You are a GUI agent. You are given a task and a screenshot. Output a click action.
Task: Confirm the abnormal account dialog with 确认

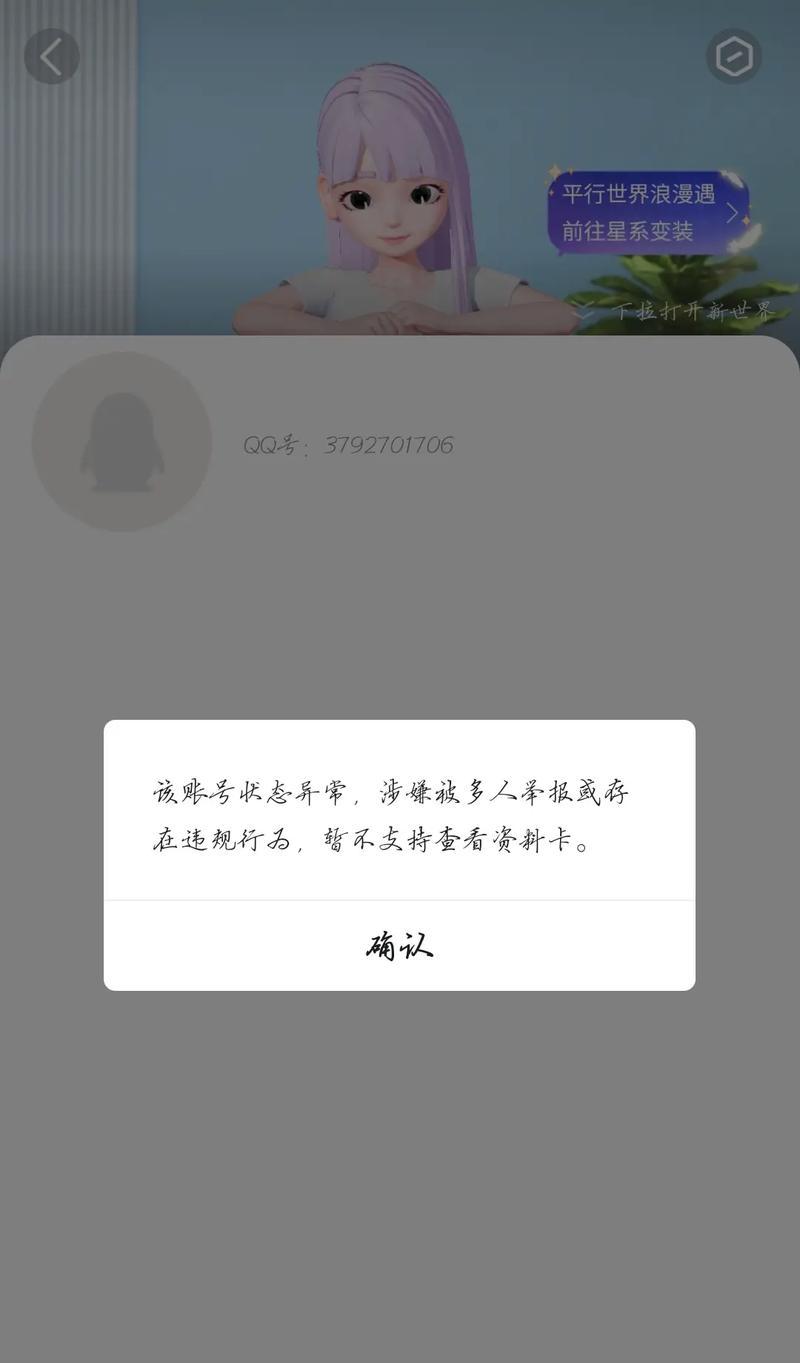[x=399, y=945]
